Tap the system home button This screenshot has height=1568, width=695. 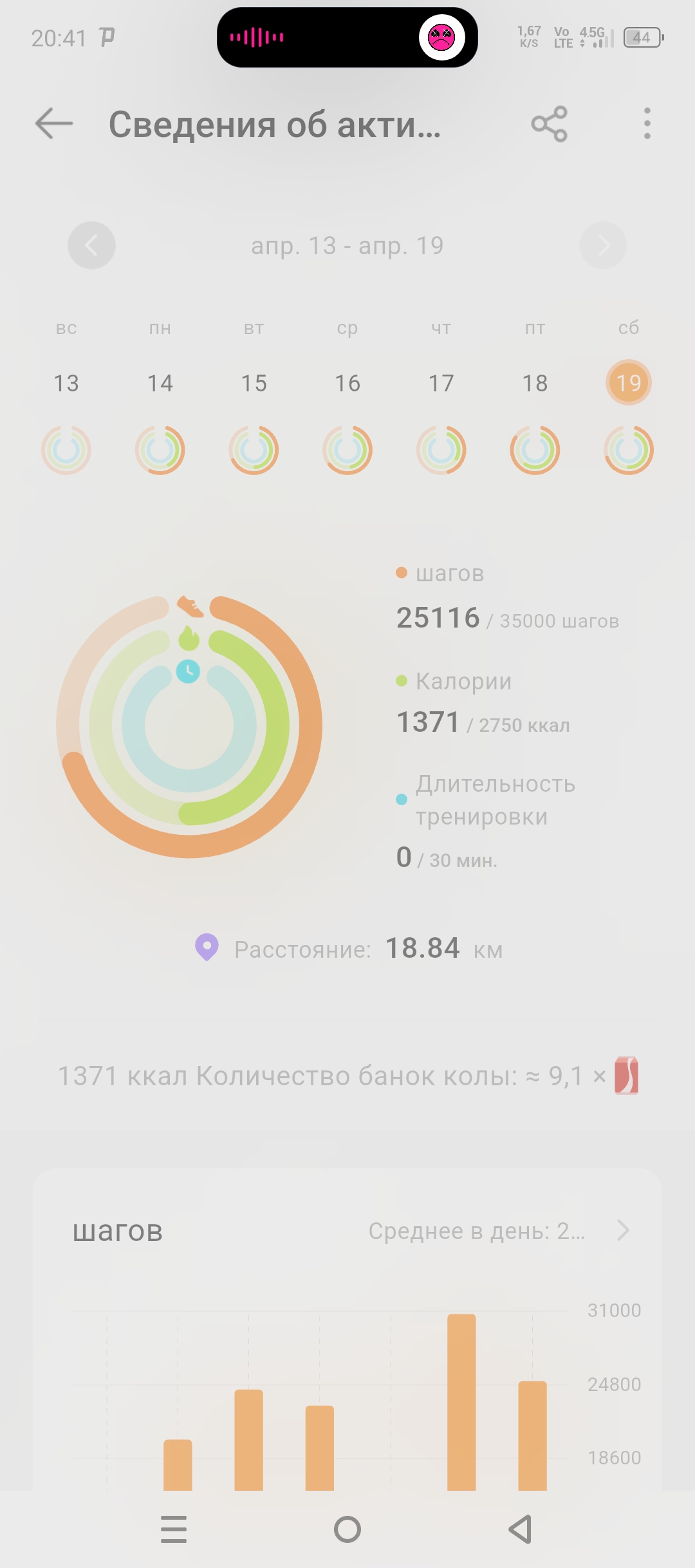pyautogui.click(x=347, y=1529)
